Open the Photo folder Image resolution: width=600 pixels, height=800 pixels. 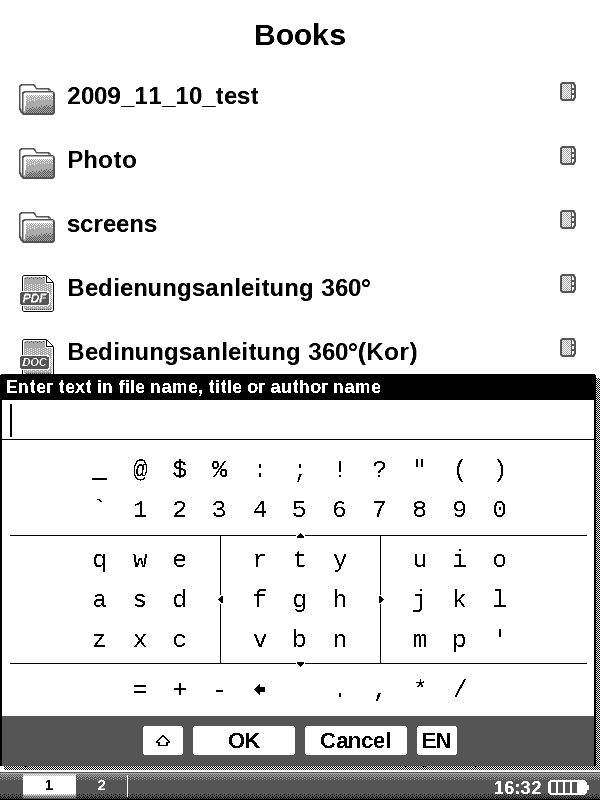coord(101,160)
